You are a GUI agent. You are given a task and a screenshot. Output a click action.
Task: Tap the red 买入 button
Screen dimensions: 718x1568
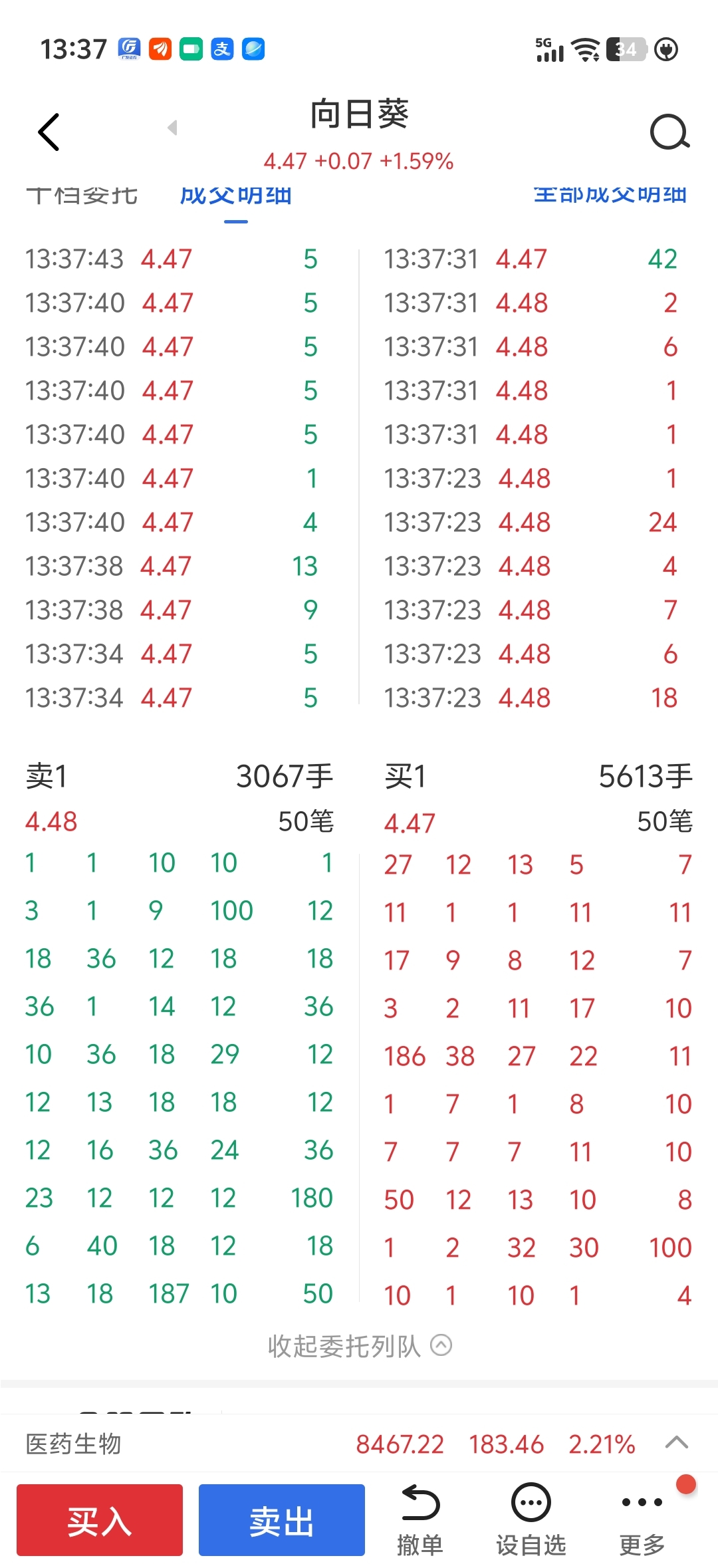click(x=100, y=1520)
